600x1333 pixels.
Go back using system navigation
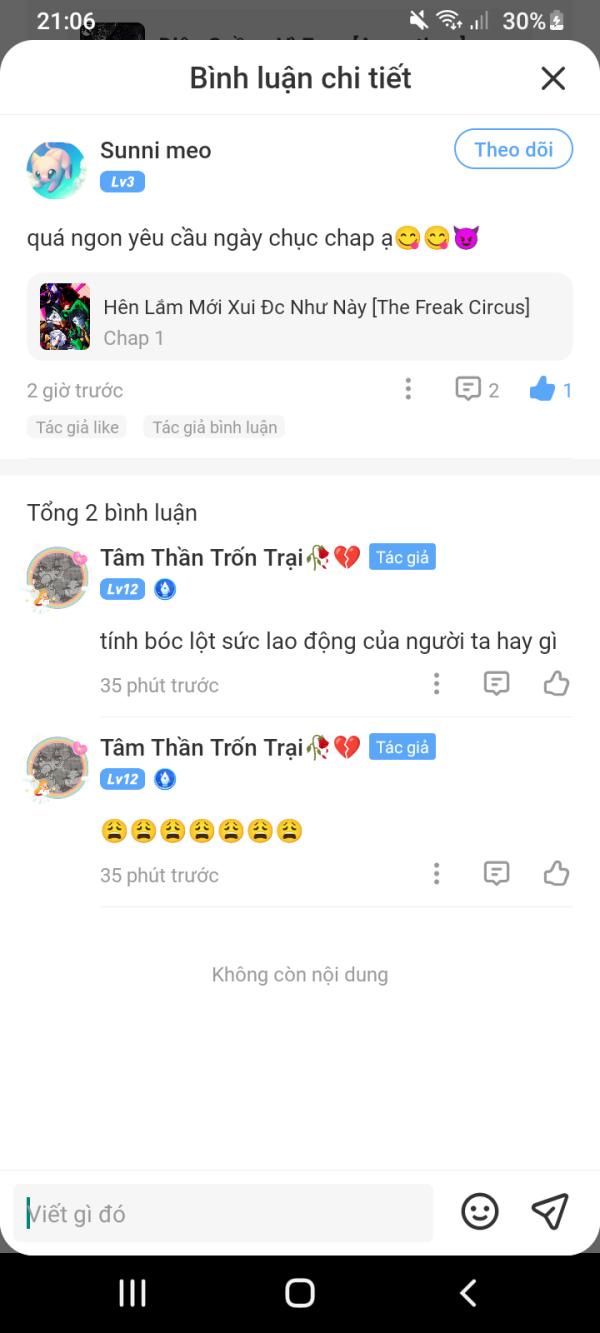(x=467, y=1292)
